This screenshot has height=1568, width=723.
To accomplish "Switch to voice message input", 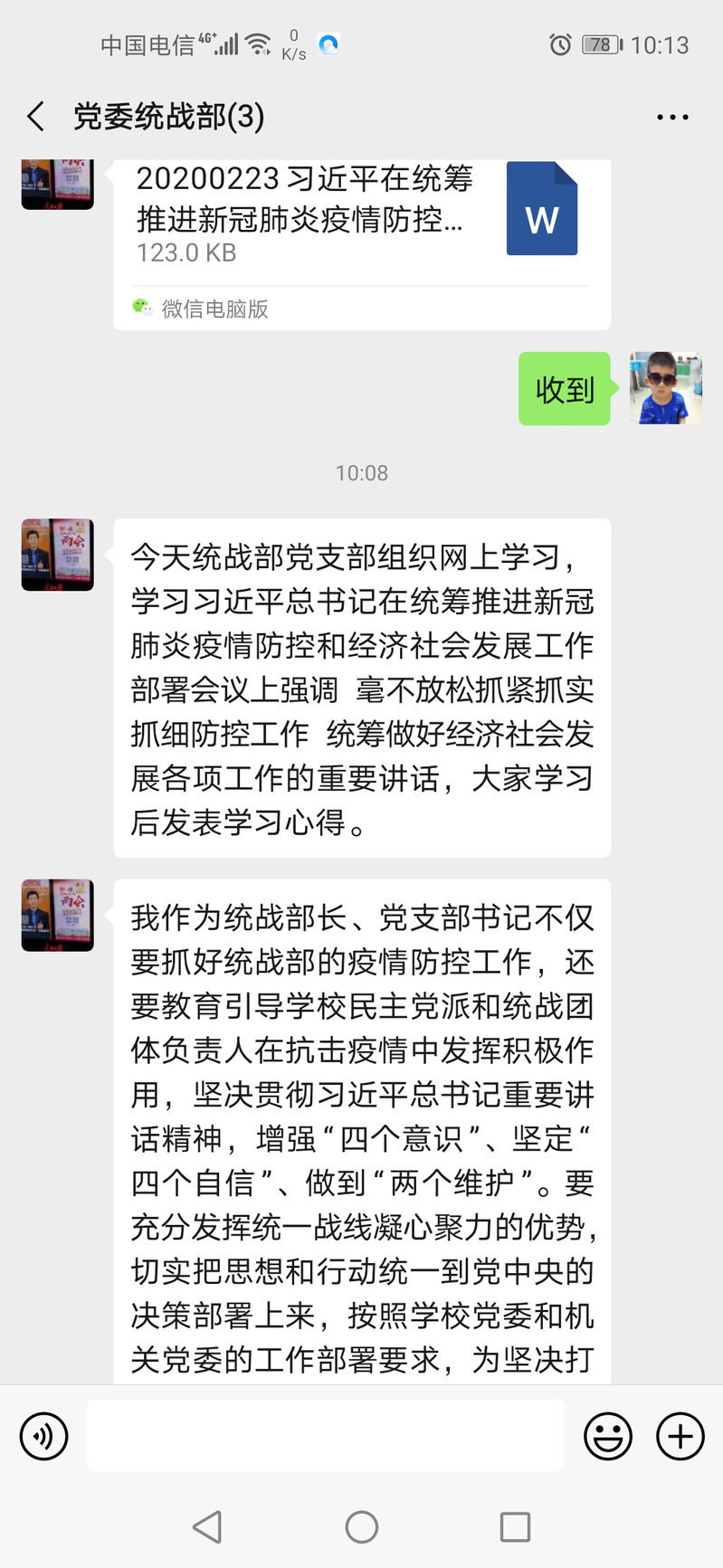I will click(43, 1435).
